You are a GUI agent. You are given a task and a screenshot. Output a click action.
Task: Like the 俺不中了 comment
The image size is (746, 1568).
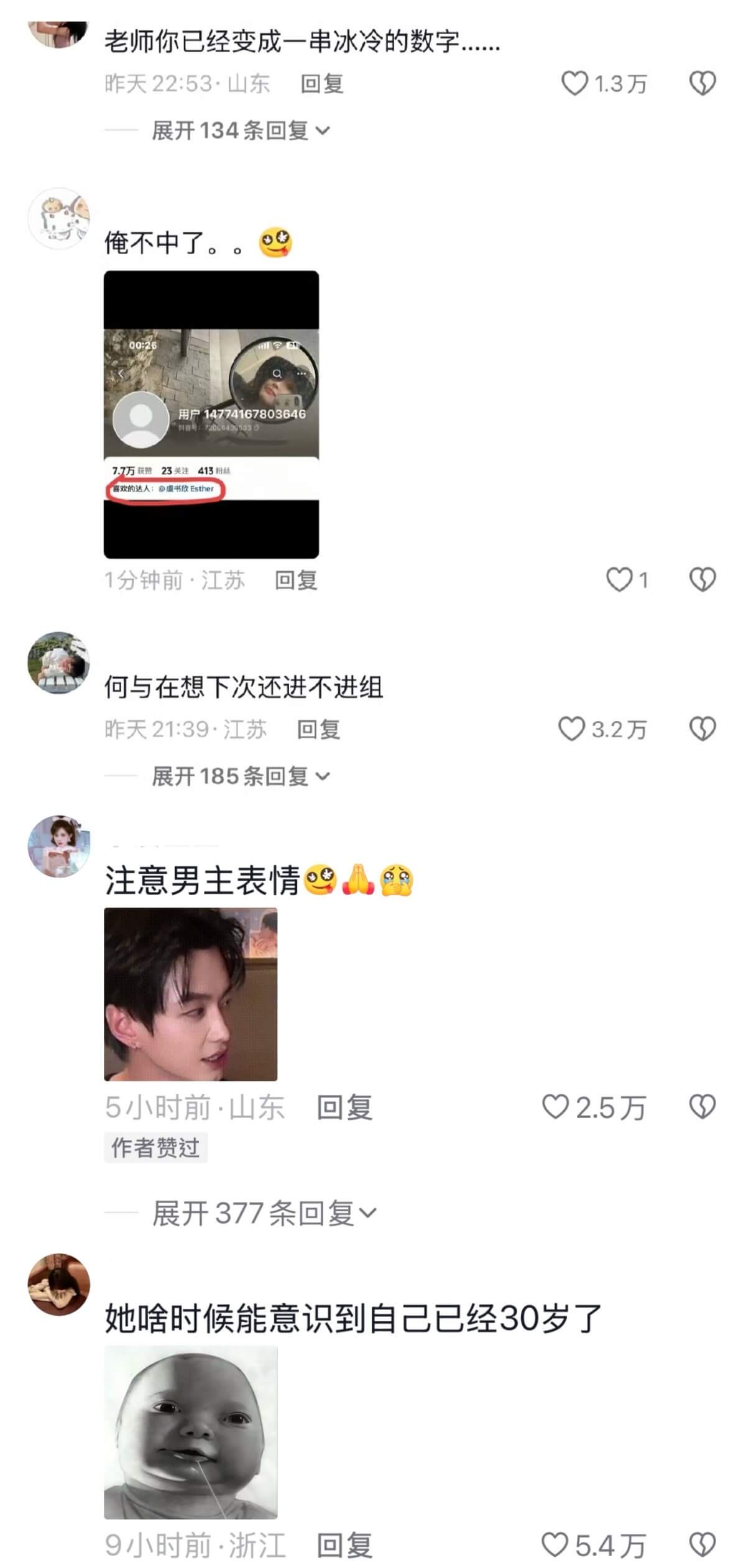[619, 580]
